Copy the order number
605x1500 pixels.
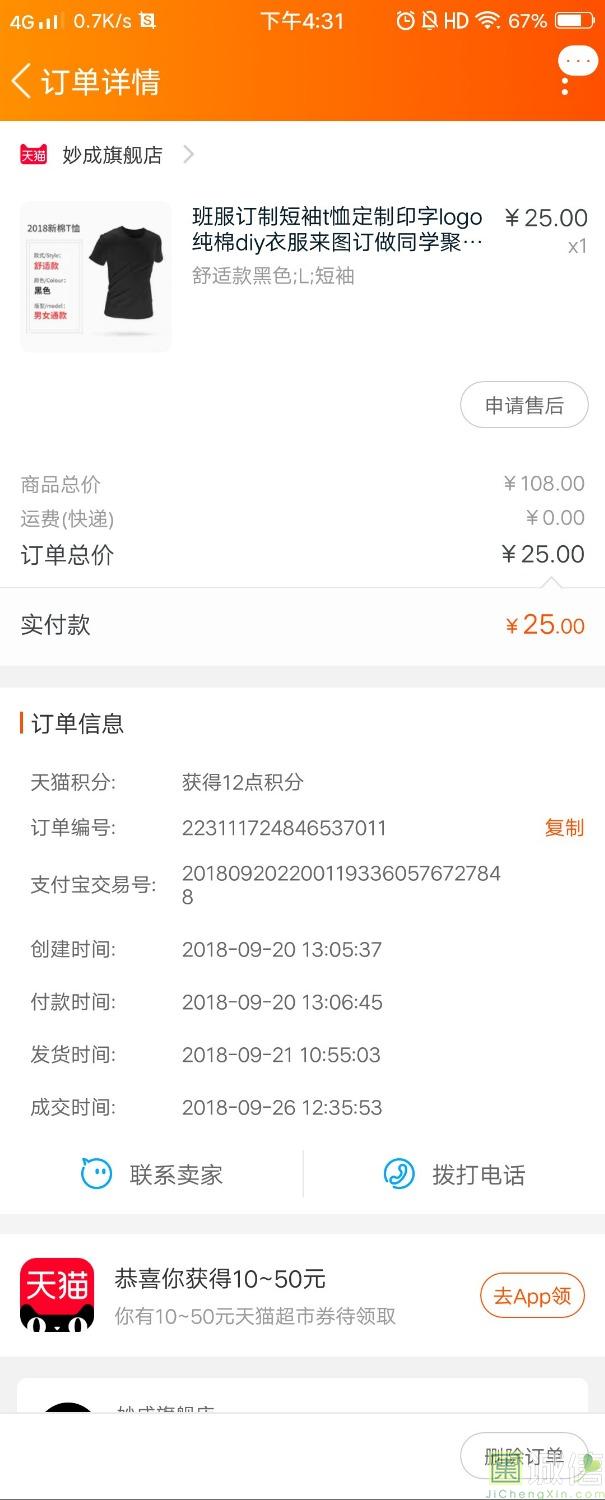pyautogui.click(x=564, y=828)
